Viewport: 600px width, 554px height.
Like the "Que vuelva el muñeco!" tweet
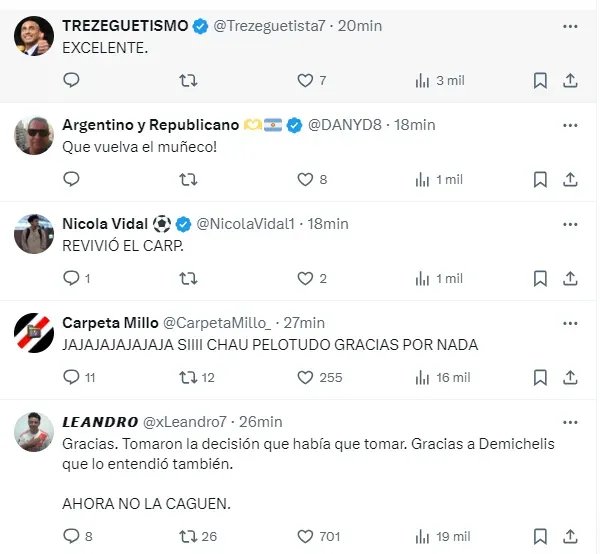point(305,179)
